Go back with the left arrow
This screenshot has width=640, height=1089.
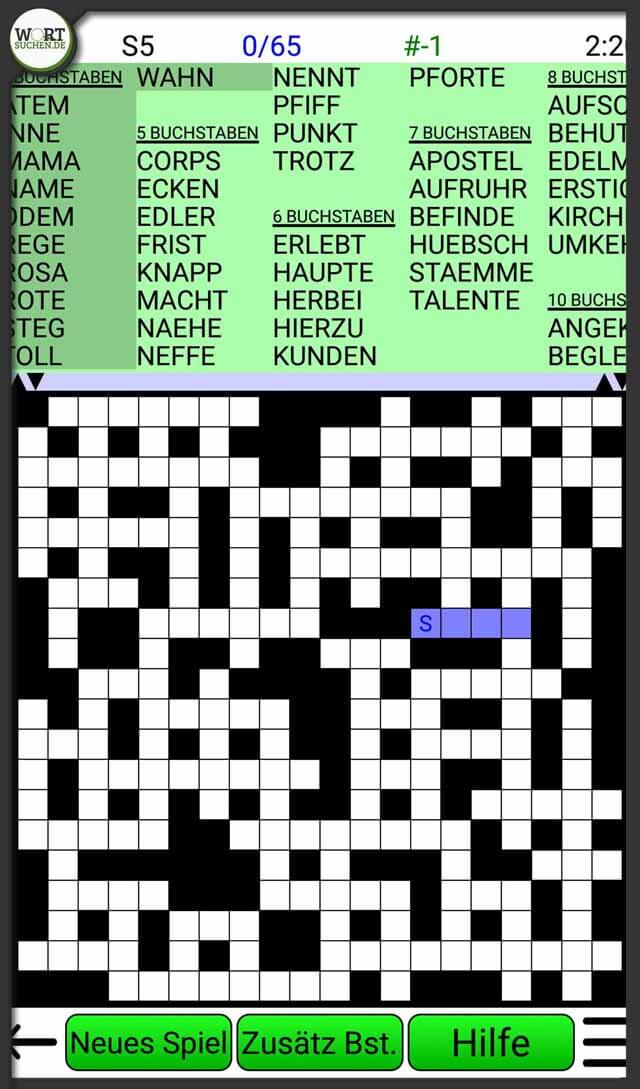[33, 1042]
